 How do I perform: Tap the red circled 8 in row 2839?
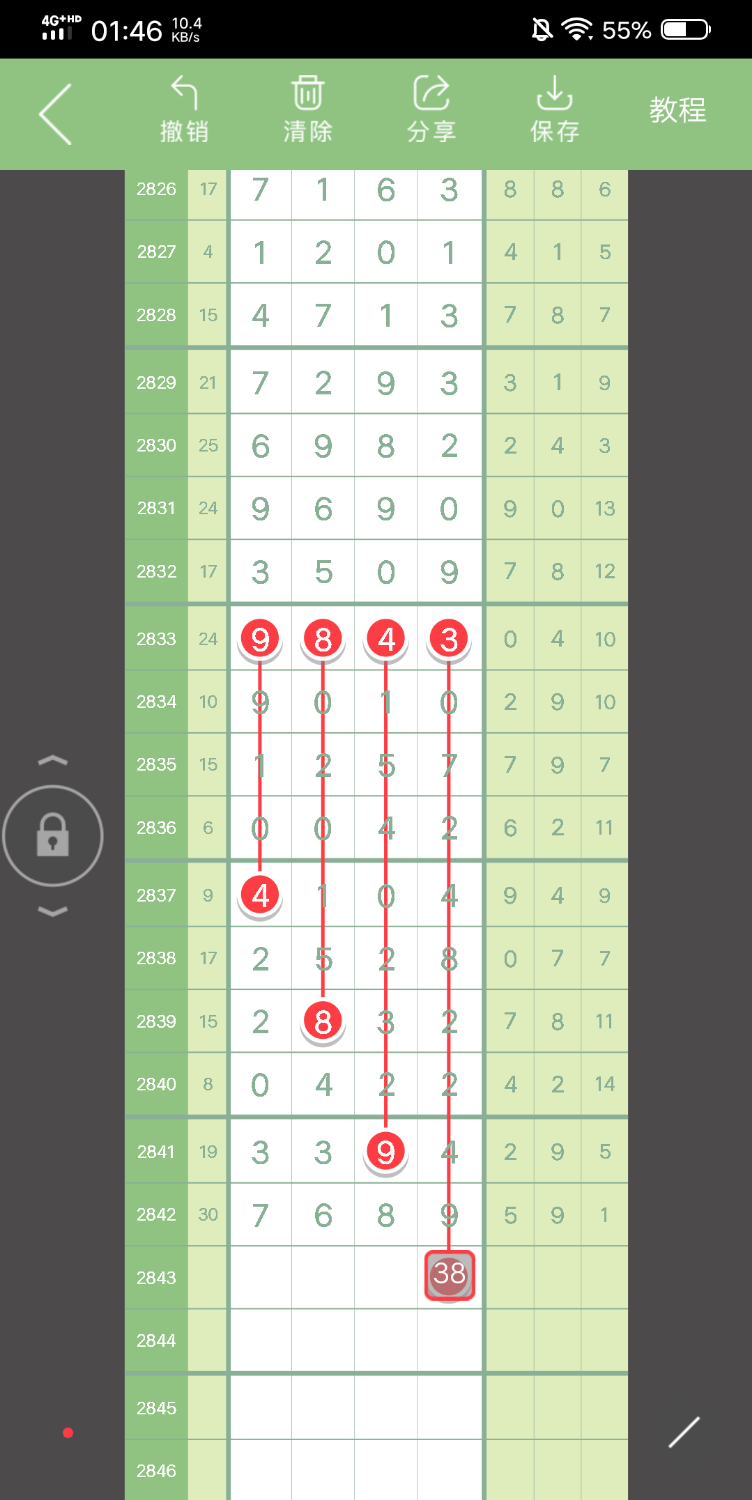click(322, 1022)
